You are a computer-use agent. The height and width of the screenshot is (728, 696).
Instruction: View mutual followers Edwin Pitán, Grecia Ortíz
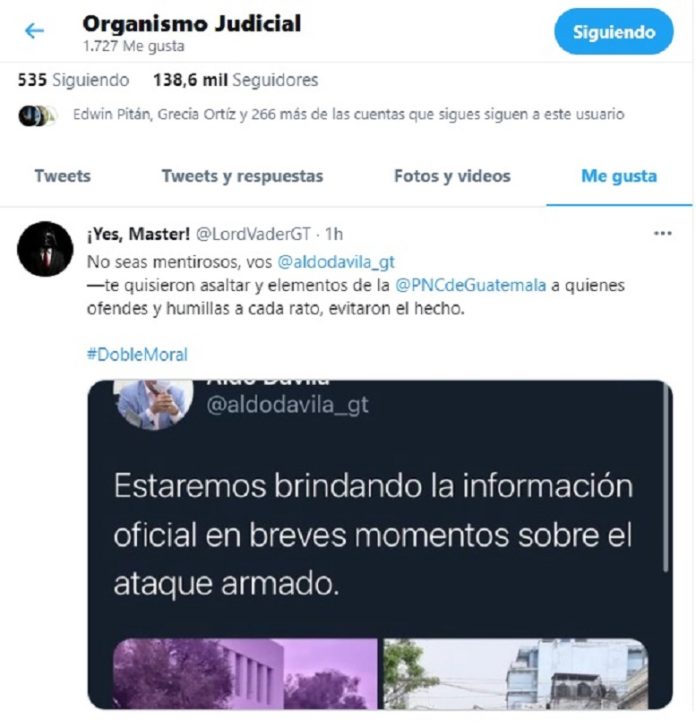click(x=348, y=114)
